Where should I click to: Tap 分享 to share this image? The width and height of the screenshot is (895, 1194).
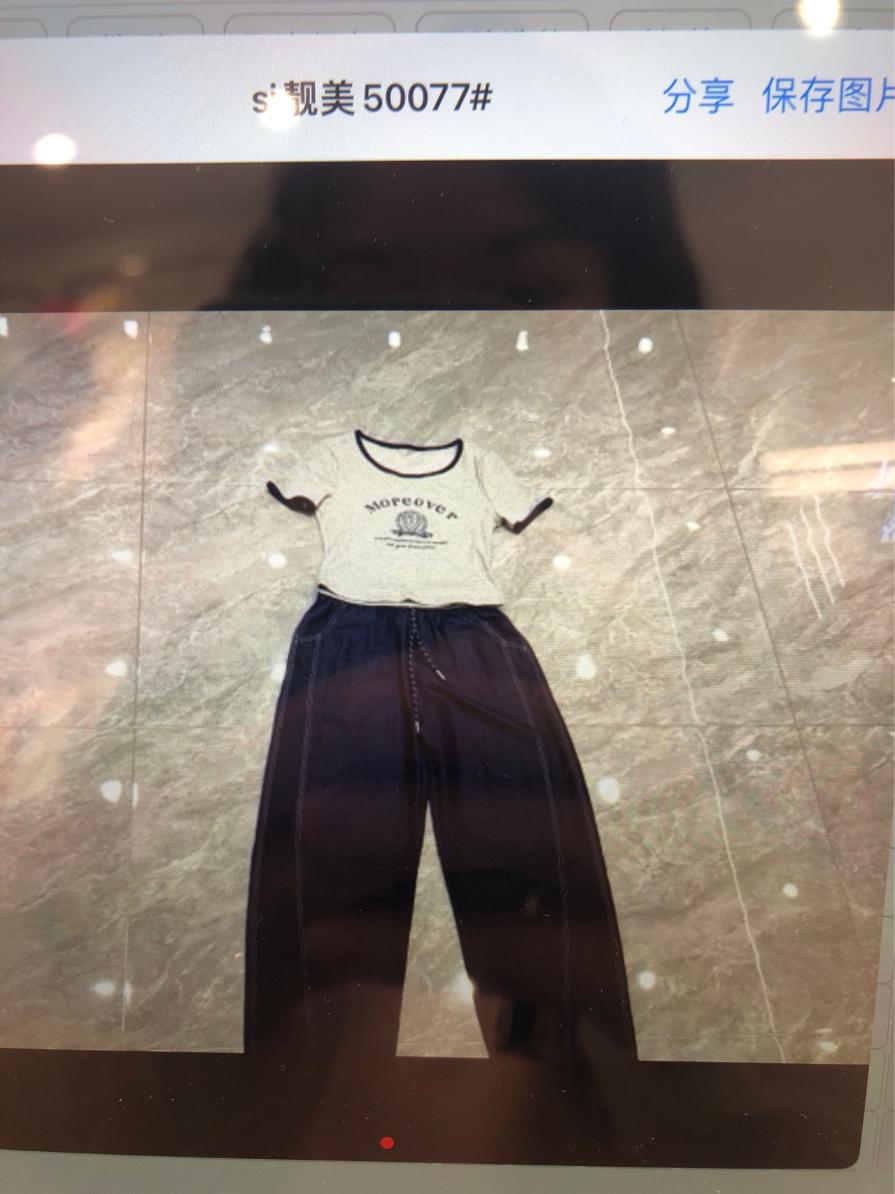[697, 96]
